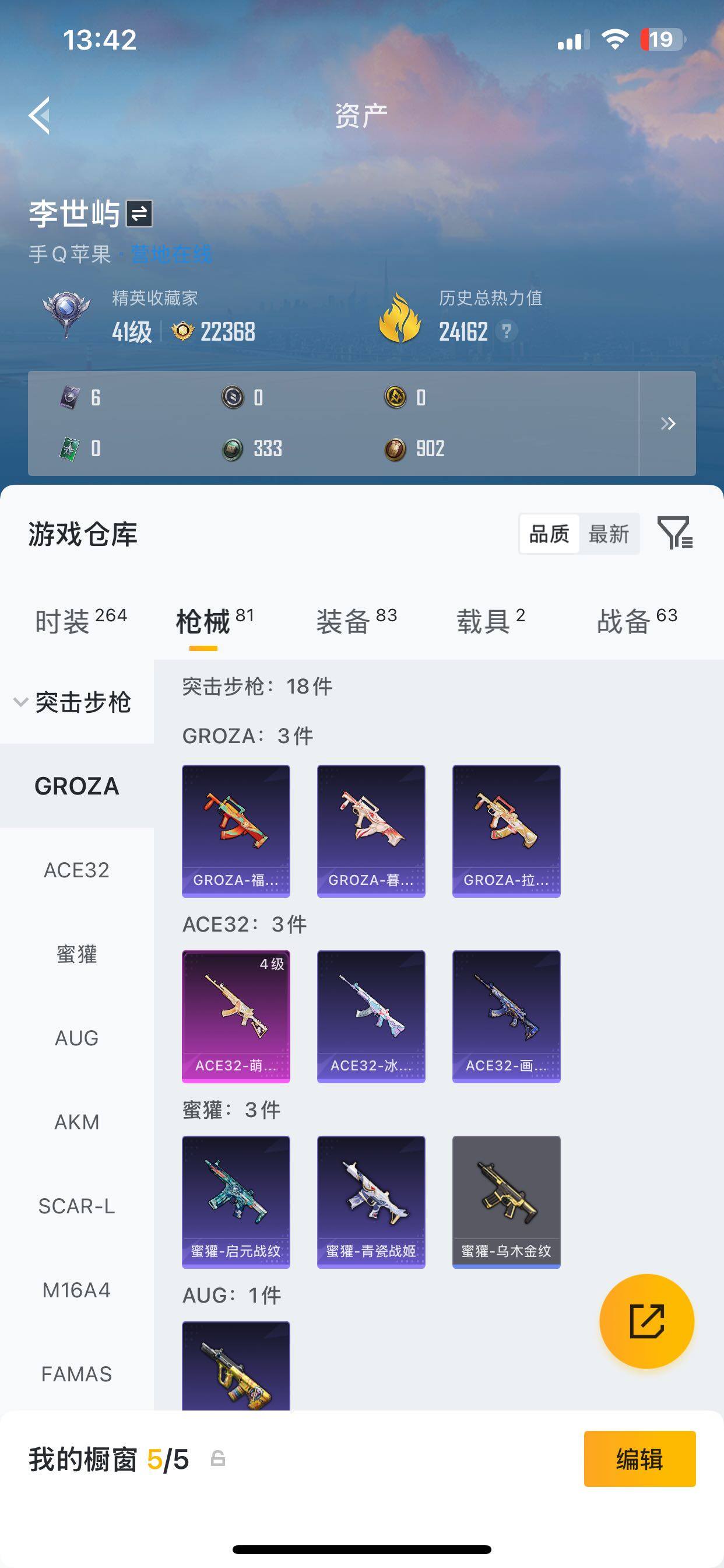Tap the back chevron at top left
The height and width of the screenshot is (1568, 724).
(40, 116)
